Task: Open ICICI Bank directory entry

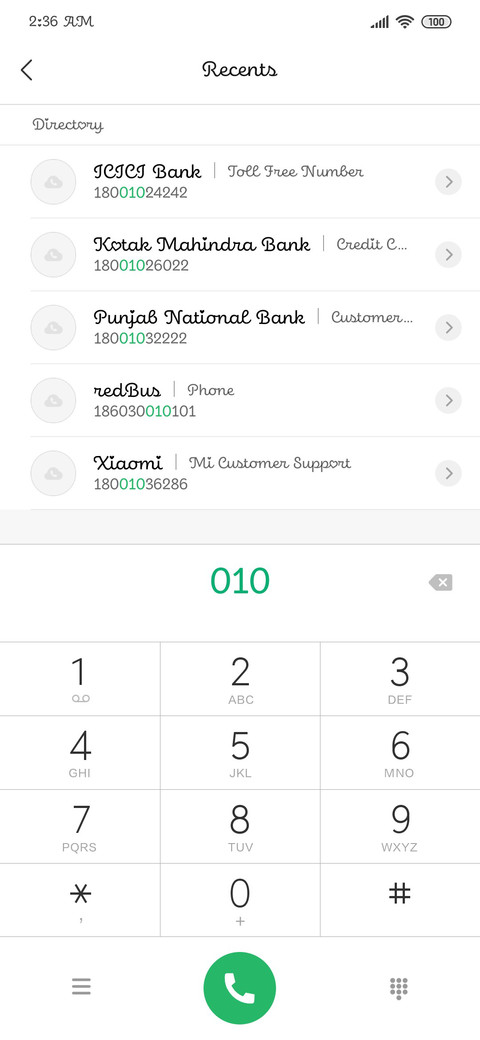Action: pos(240,182)
